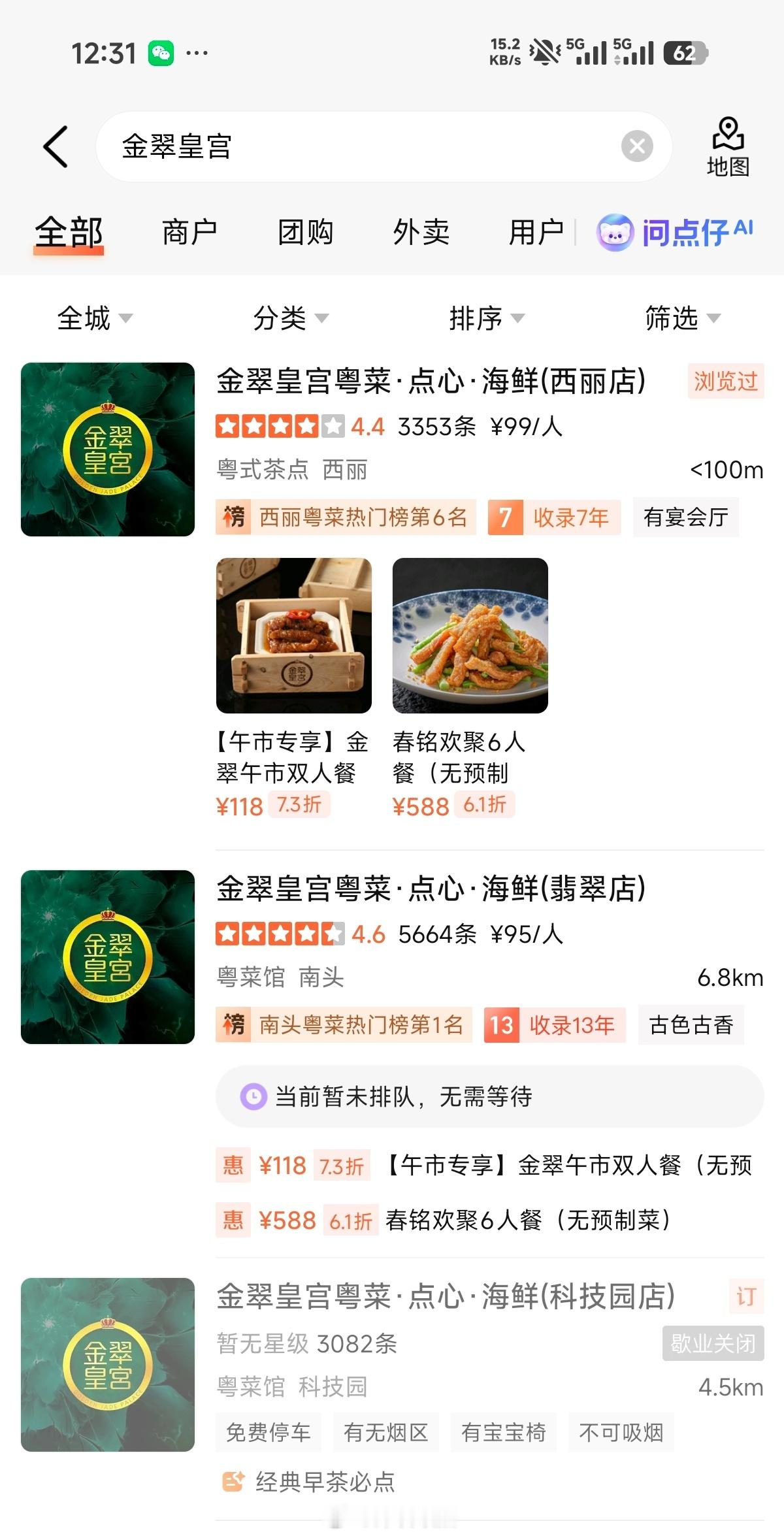The image size is (784, 1536).
Task: Open 翡翠店's ¥588 春铭欢聚6人餐 deal row
Action: [489, 1220]
